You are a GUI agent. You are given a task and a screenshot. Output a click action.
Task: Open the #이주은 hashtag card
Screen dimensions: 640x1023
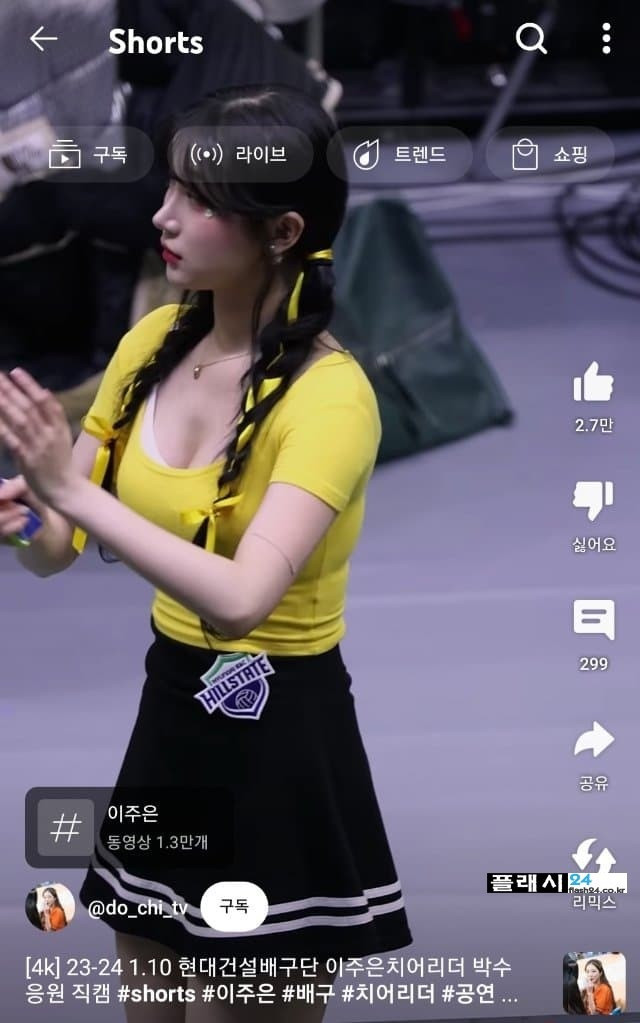coord(128,827)
